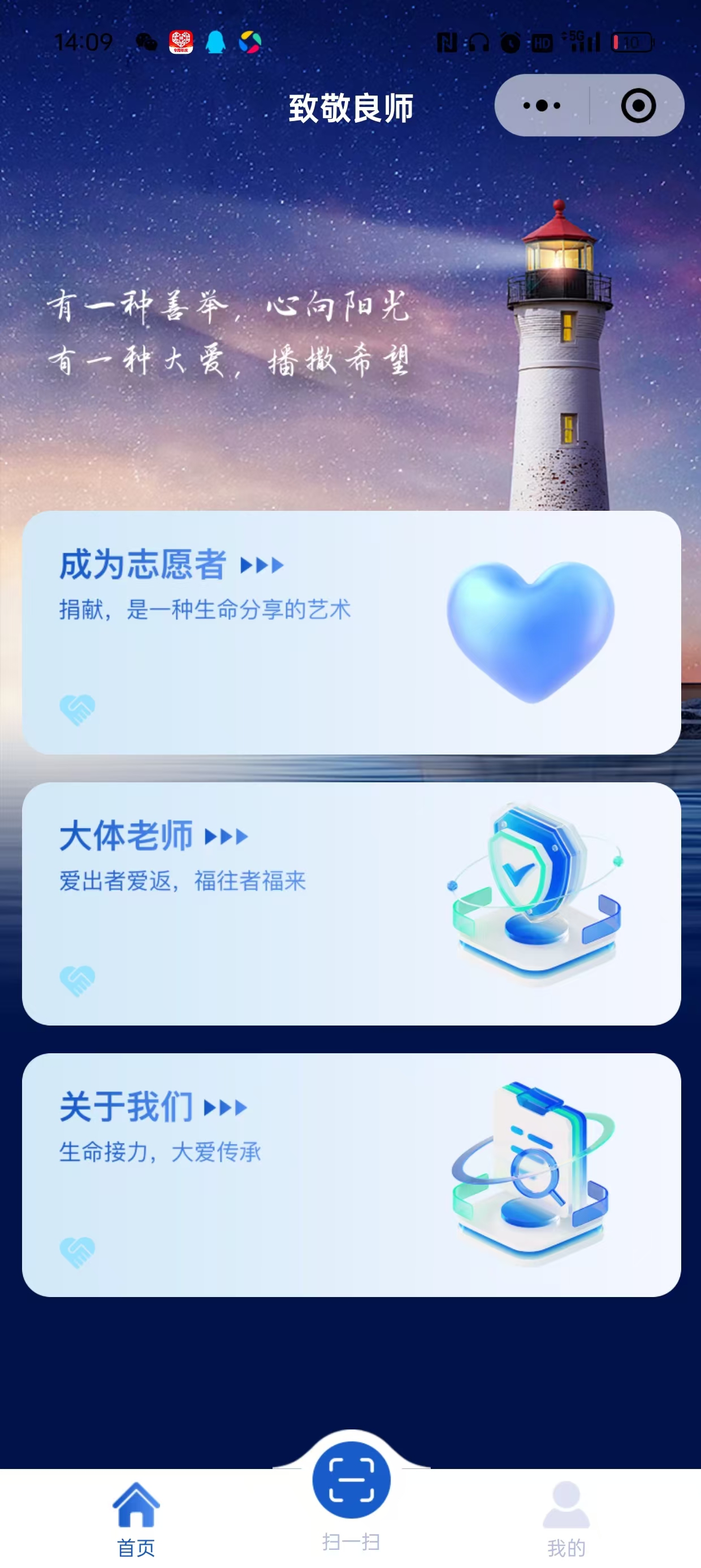Open the 关于我们 card

(x=351, y=1175)
